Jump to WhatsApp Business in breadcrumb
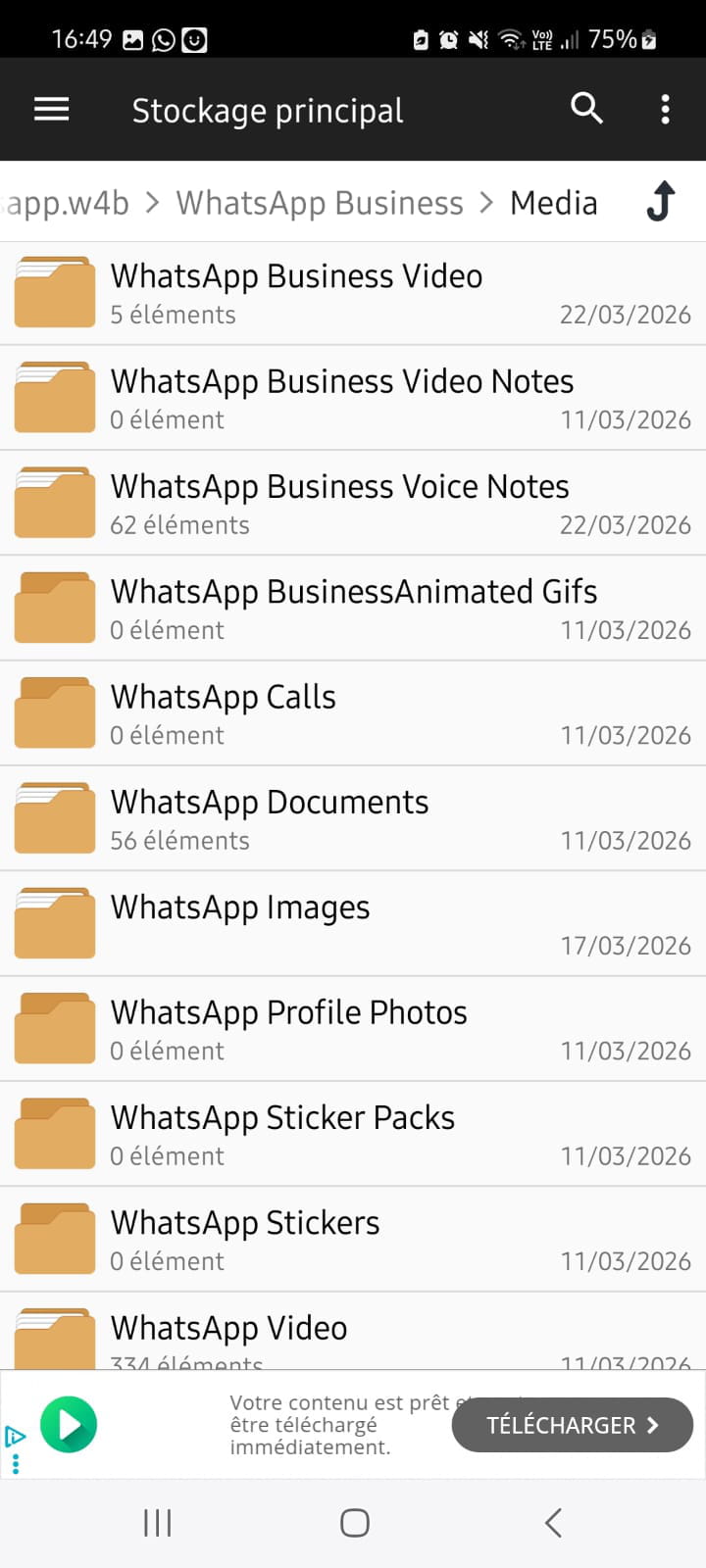706x1568 pixels. coord(319,203)
